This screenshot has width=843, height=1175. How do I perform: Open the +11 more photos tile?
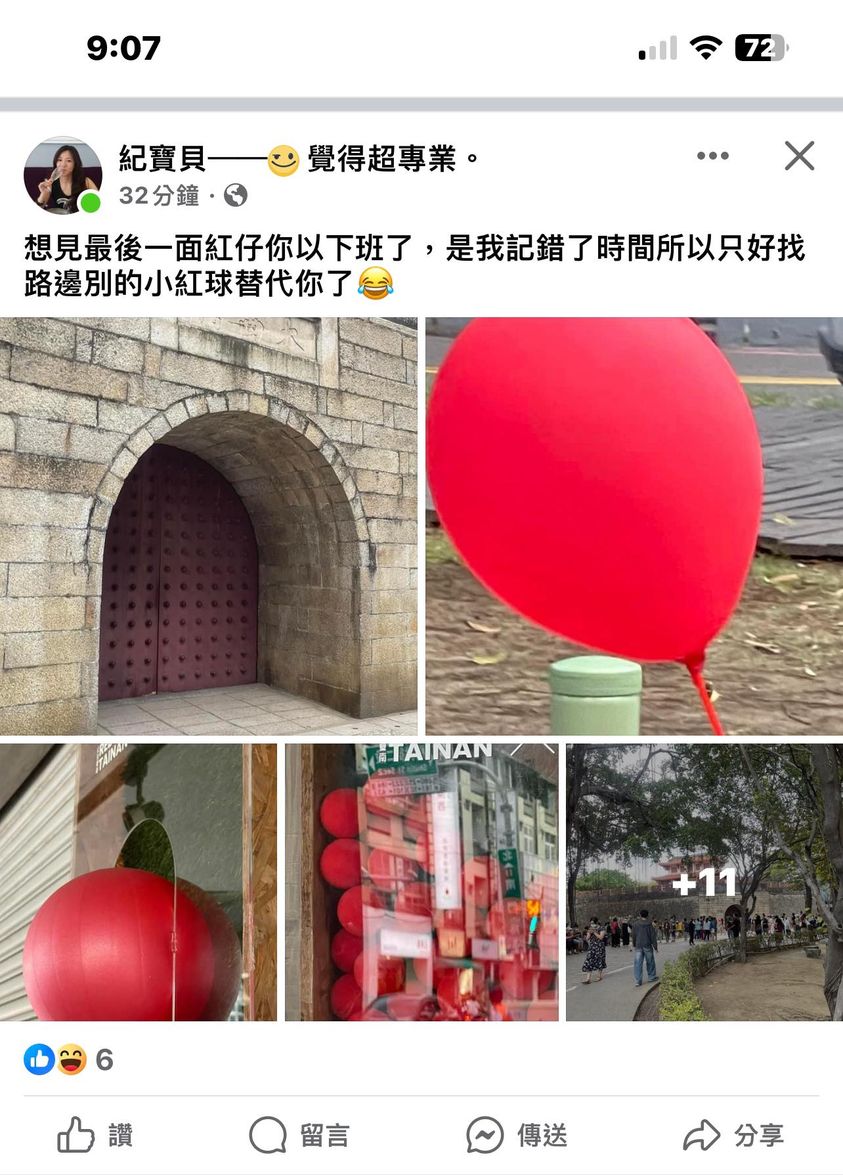(x=704, y=882)
